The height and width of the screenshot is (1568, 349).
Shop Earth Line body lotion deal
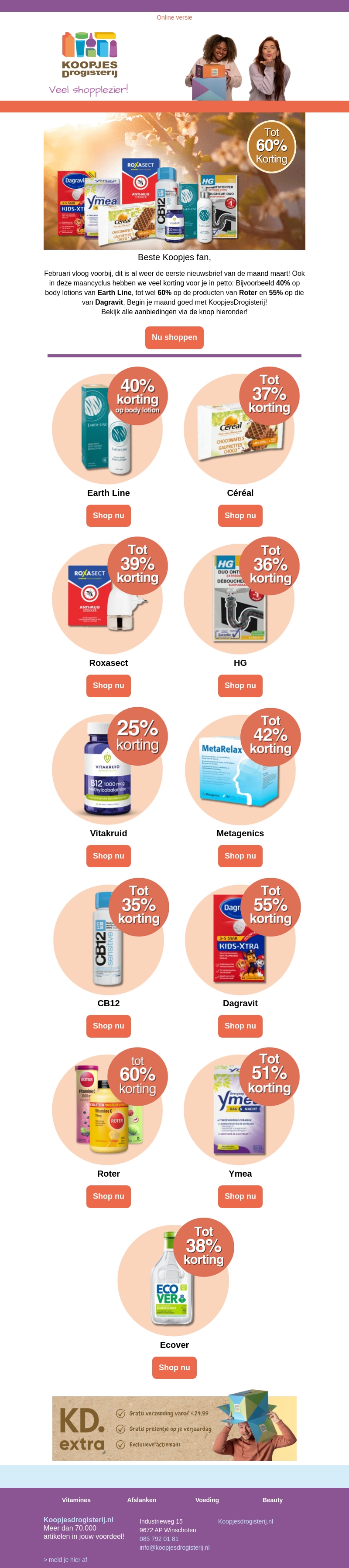click(109, 516)
